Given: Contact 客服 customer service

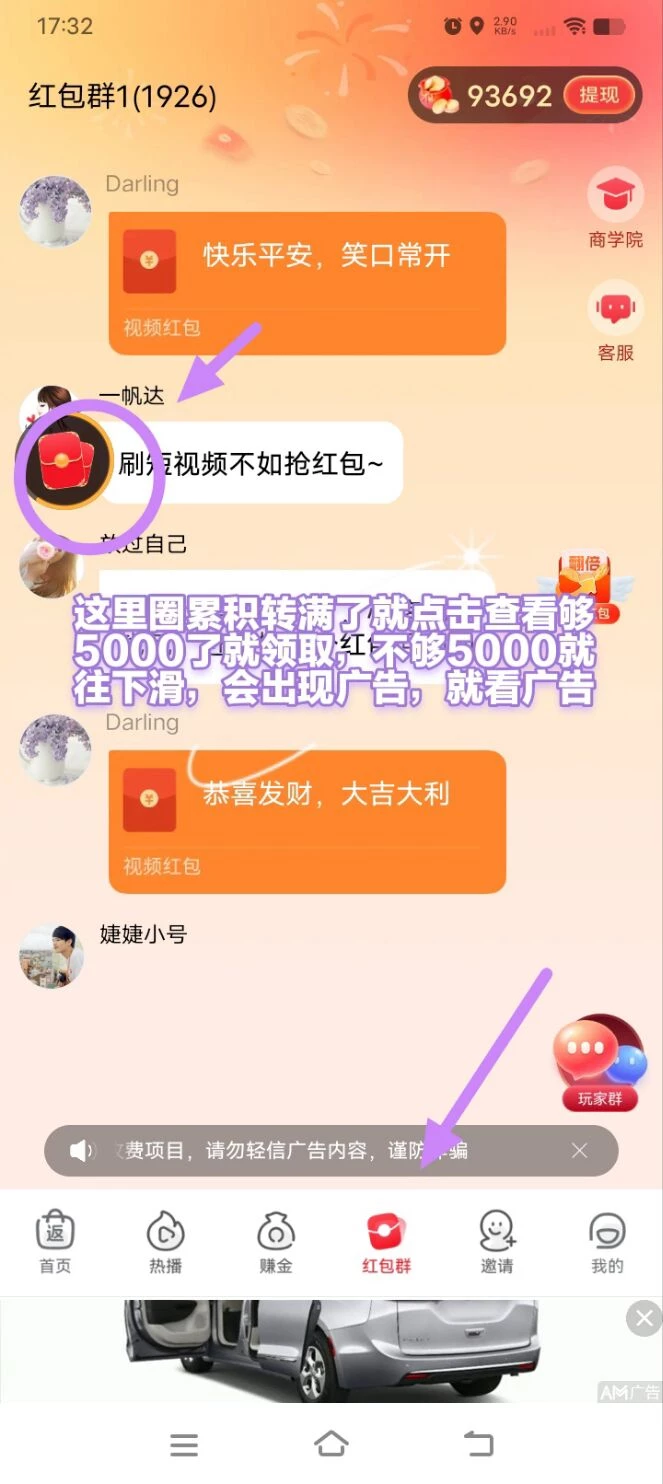Looking at the screenshot, I should pyautogui.click(x=615, y=320).
